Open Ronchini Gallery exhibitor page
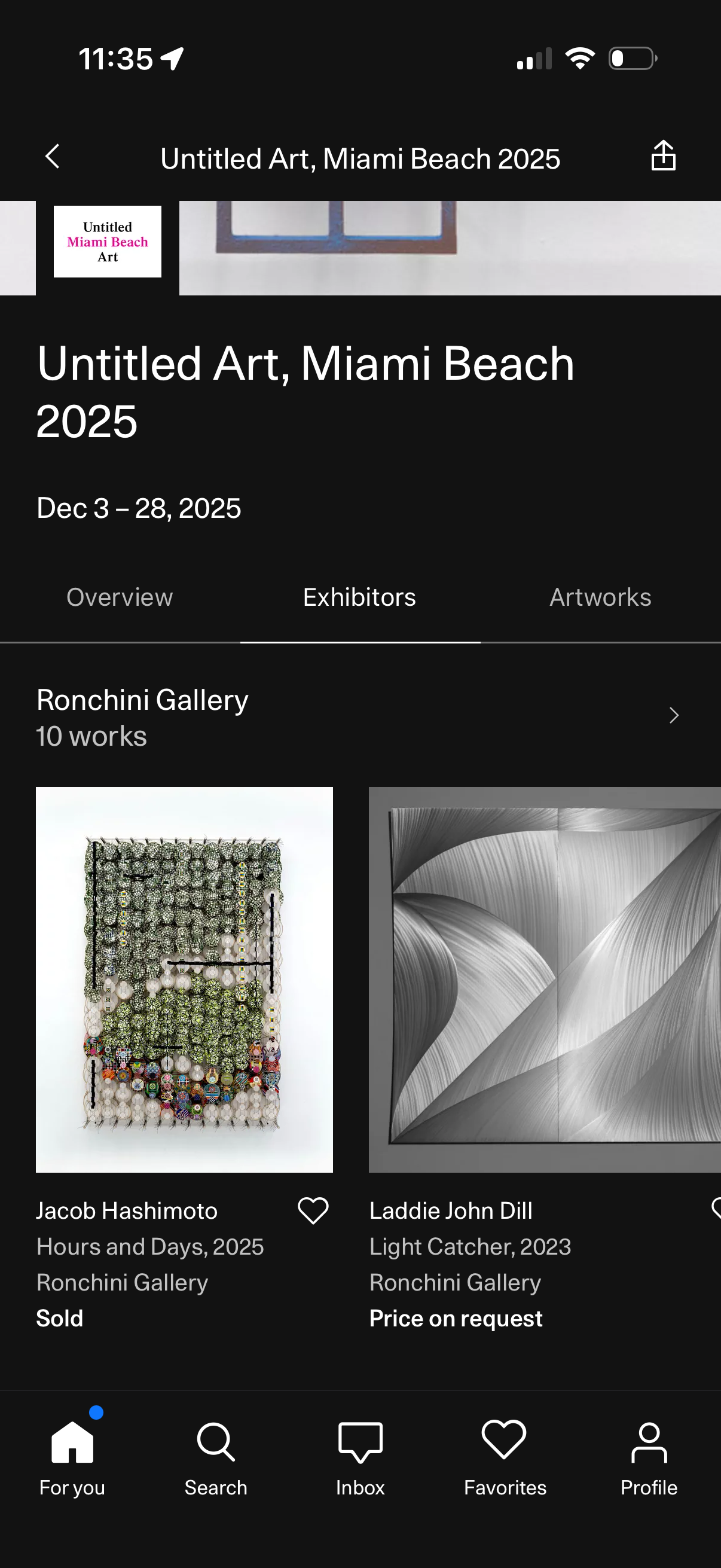The height and width of the screenshot is (1568, 721). tap(359, 717)
